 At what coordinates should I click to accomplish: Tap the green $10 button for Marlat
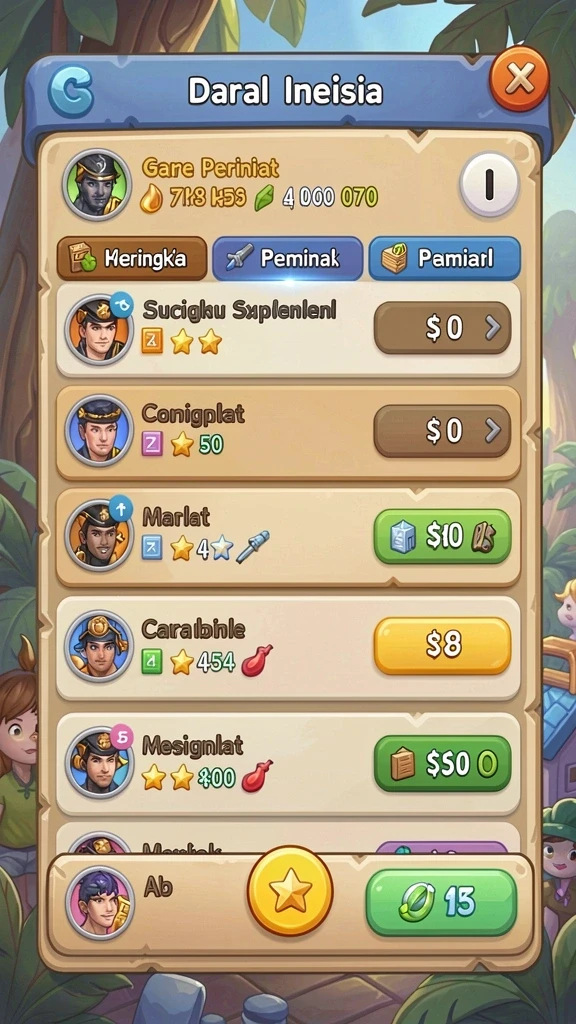(442, 536)
